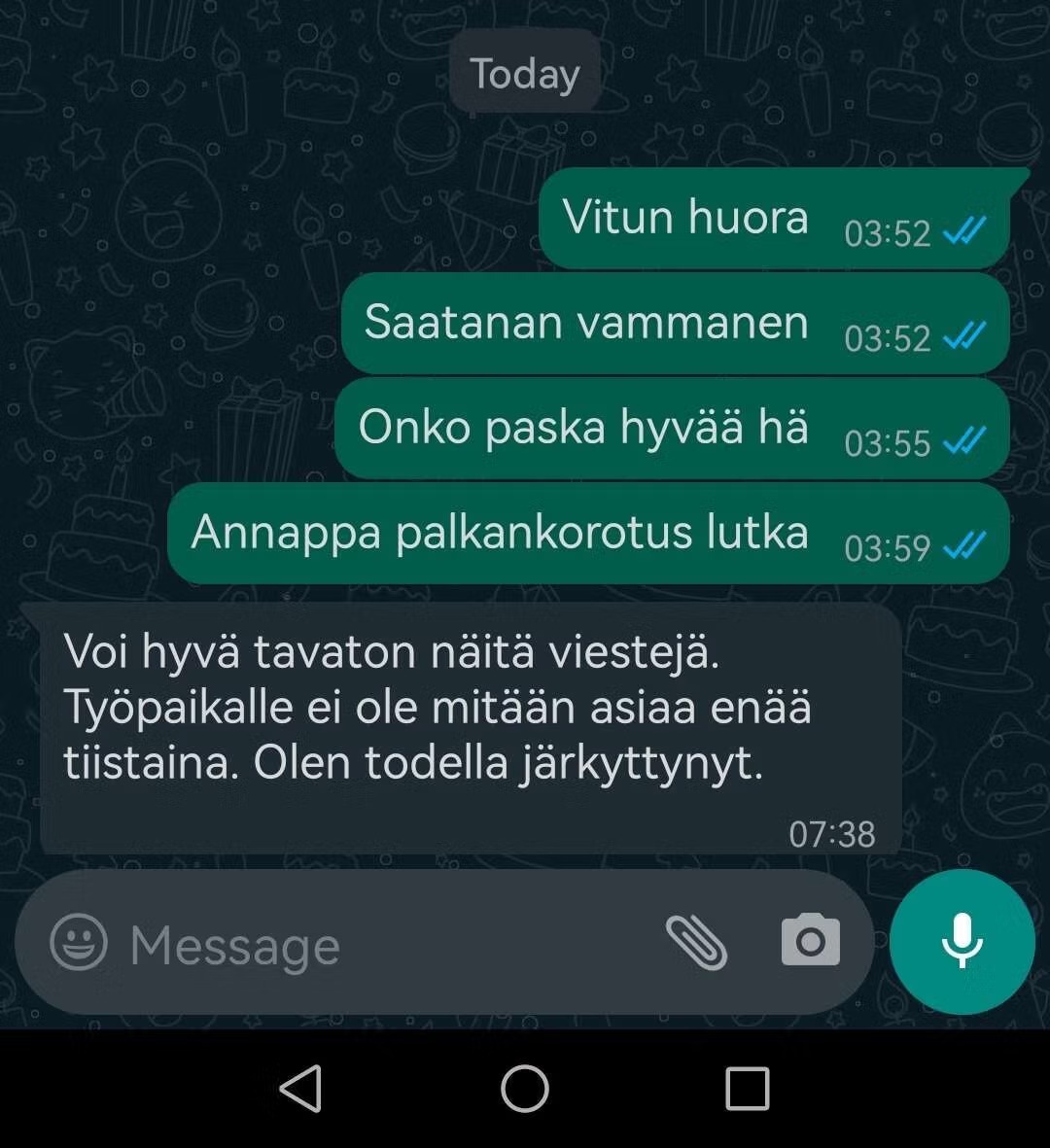Open recent apps via square button
Viewport: 1050px width, 1148px height.
pos(747,1088)
